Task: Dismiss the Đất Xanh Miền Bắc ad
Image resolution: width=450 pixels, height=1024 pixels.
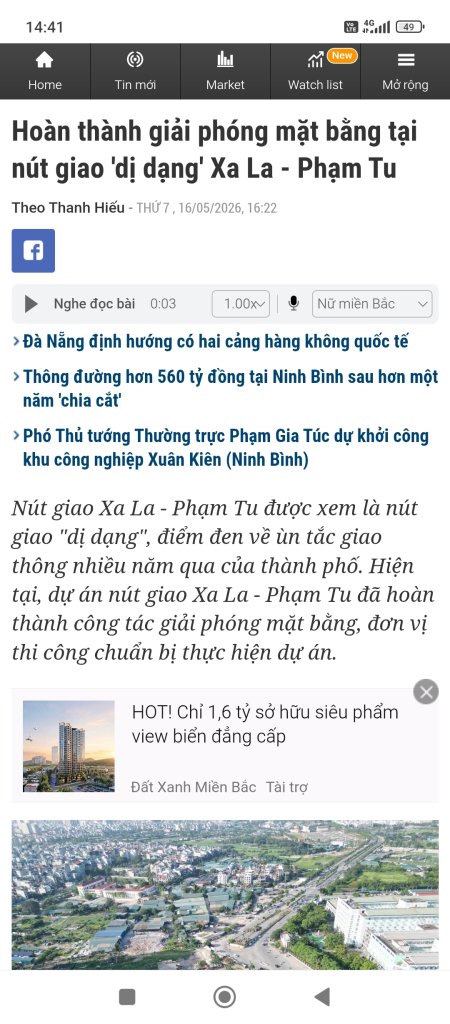Action: click(426, 692)
